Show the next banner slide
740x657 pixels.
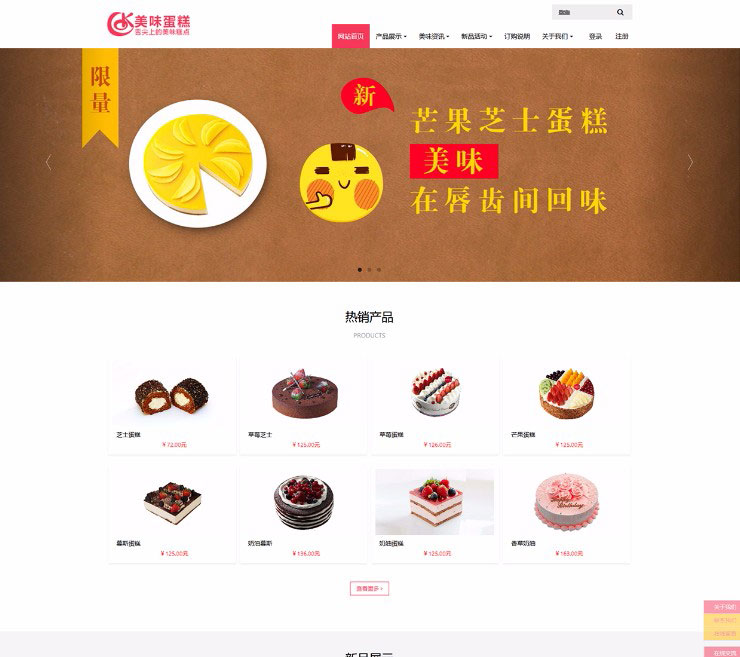(690, 162)
